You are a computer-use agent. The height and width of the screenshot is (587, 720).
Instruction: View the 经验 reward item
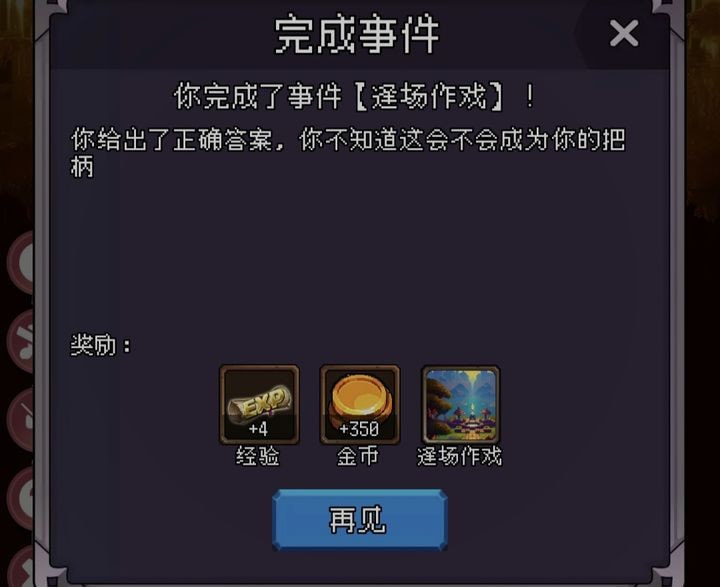click(x=259, y=404)
